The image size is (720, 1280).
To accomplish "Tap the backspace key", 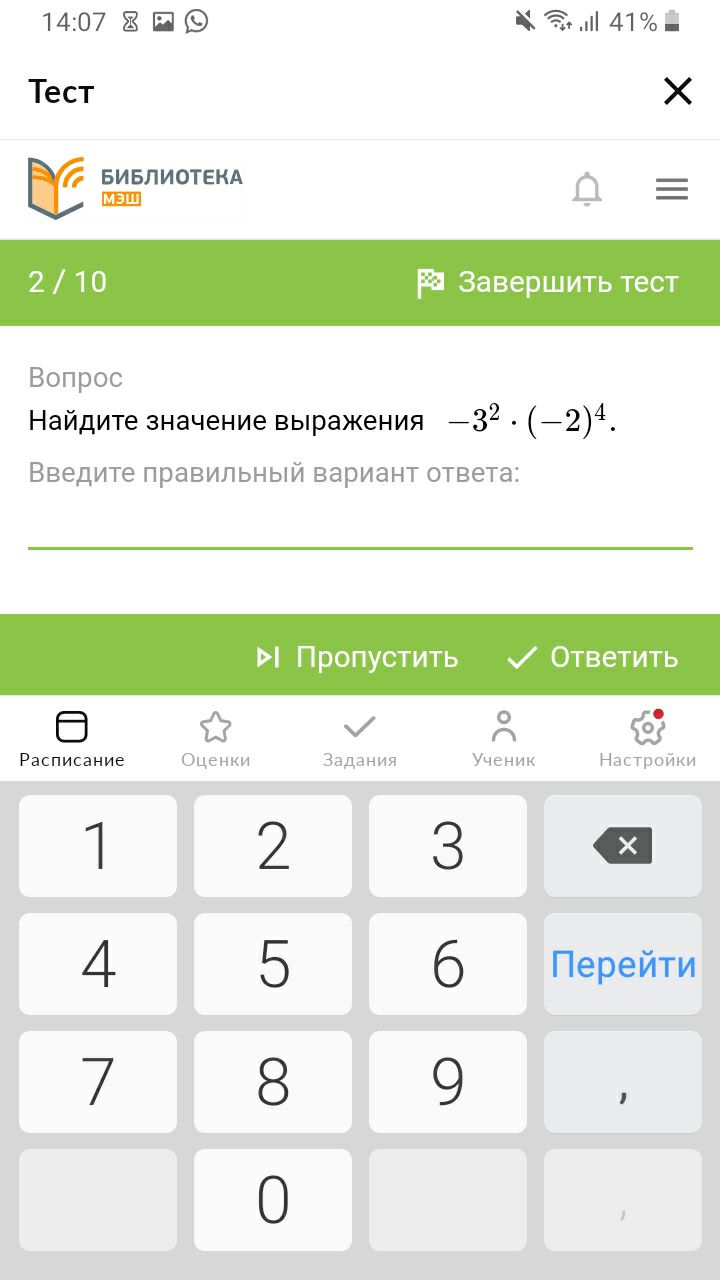I will point(623,846).
